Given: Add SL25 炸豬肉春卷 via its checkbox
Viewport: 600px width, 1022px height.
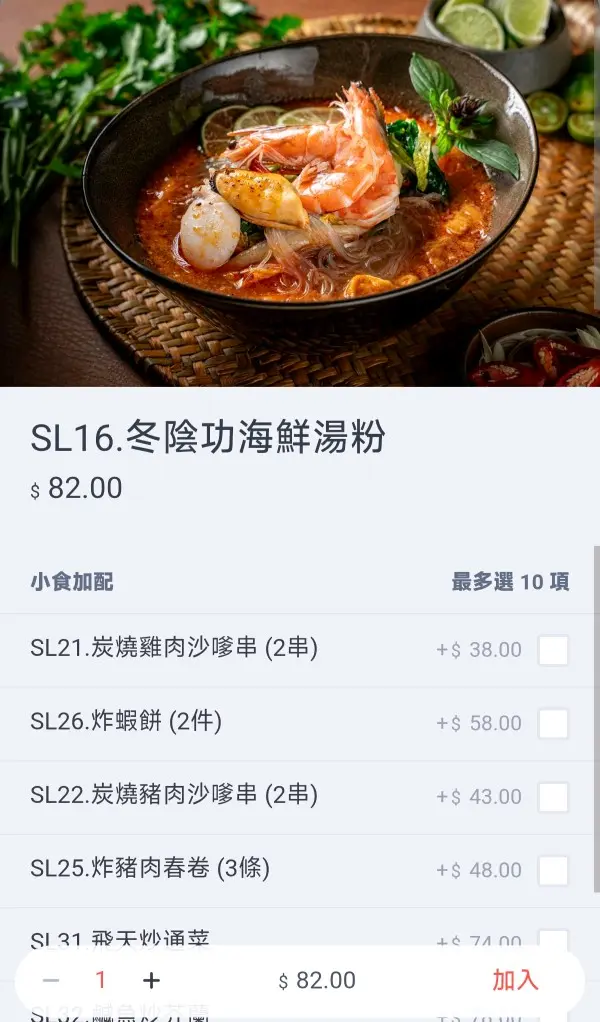Looking at the screenshot, I should (x=553, y=870).
